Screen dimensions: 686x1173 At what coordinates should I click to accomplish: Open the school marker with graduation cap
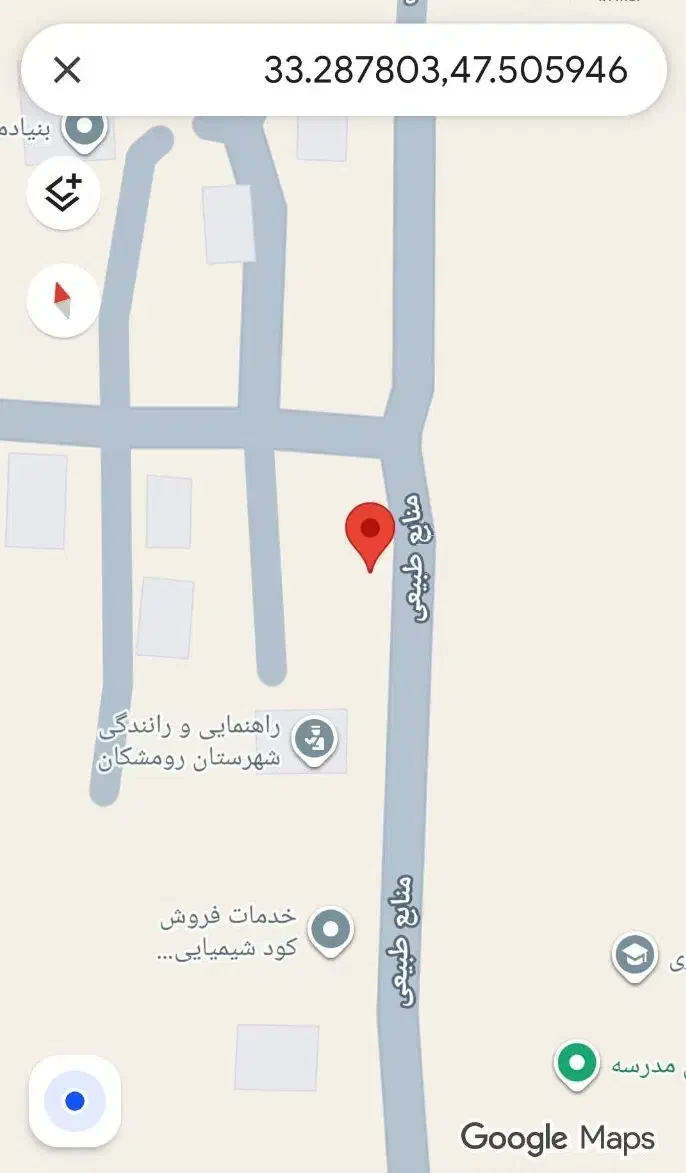click(x=634, y=954)
